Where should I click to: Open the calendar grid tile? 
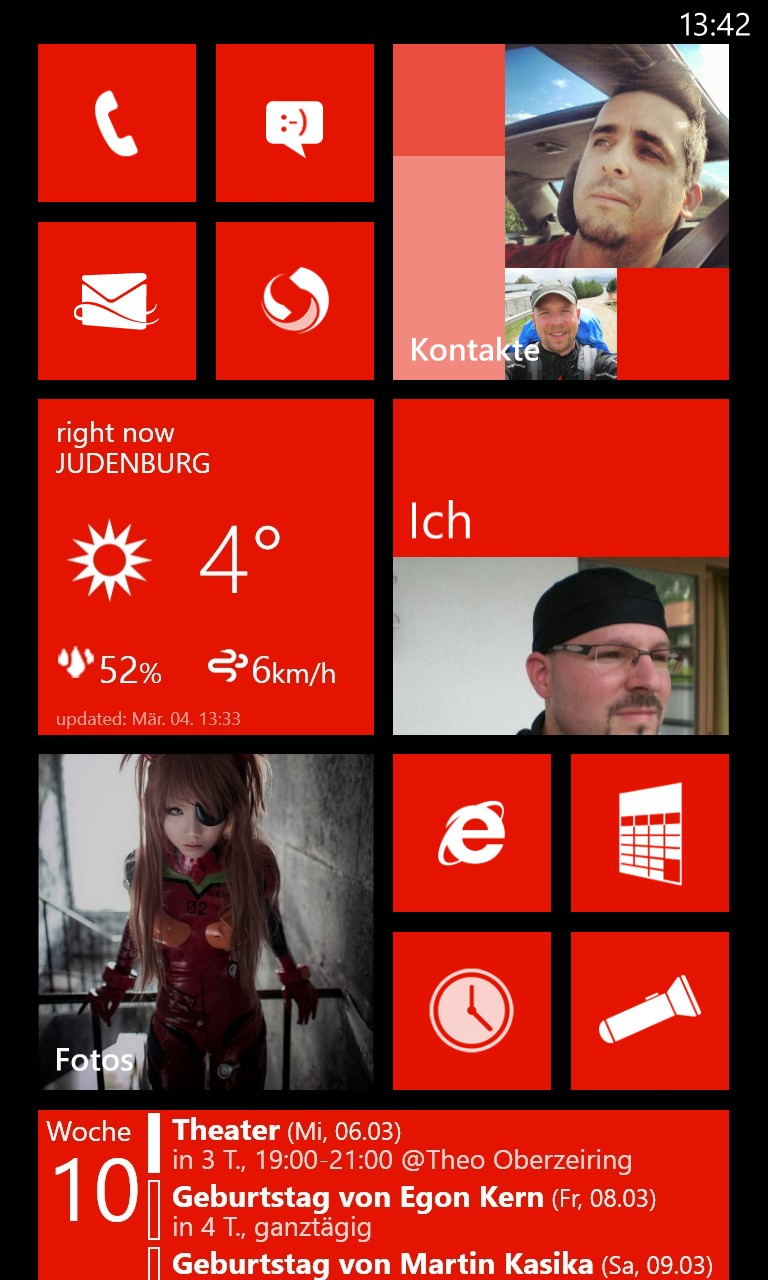click(x=650, y=833)
